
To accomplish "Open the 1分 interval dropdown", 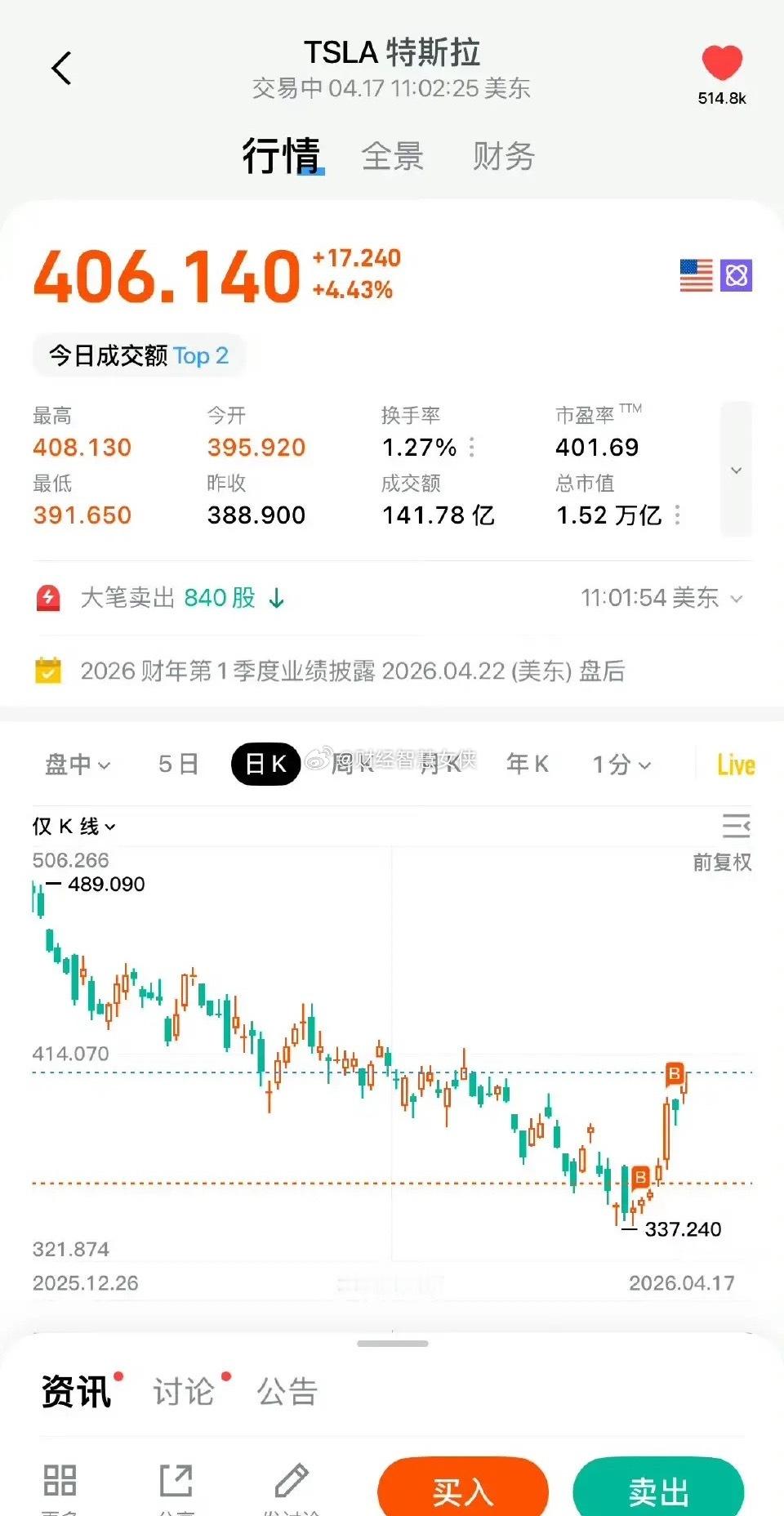I will point(621,765).
